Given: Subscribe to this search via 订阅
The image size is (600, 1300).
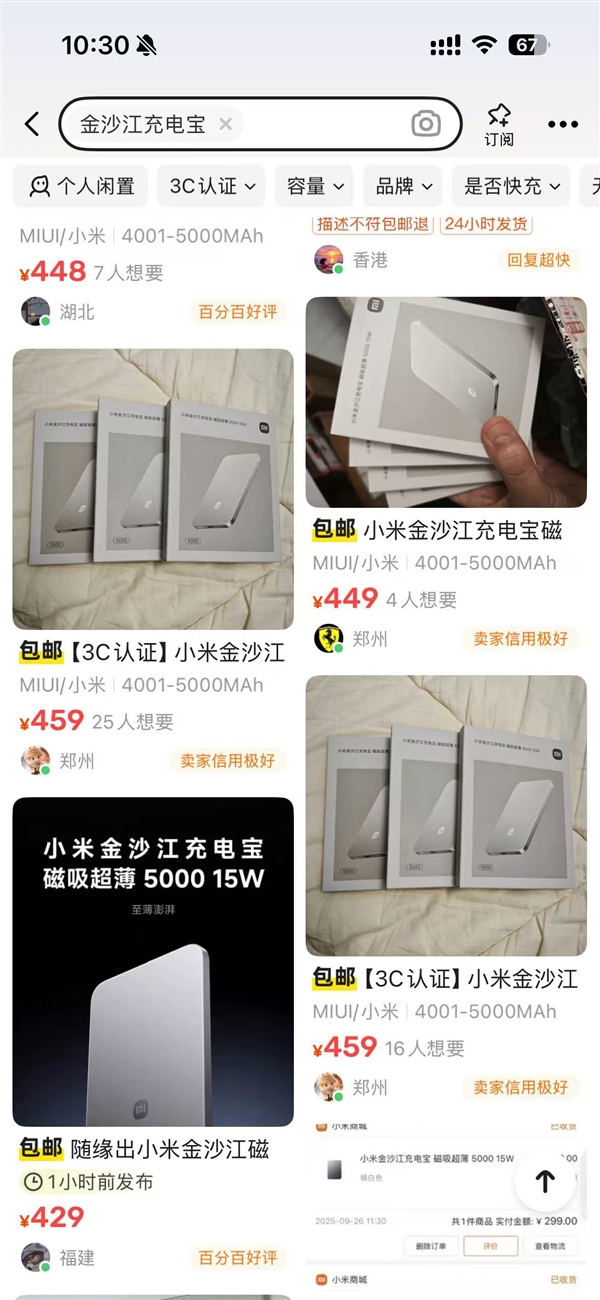Looking at the screenshot, I should tap(498, 124).
